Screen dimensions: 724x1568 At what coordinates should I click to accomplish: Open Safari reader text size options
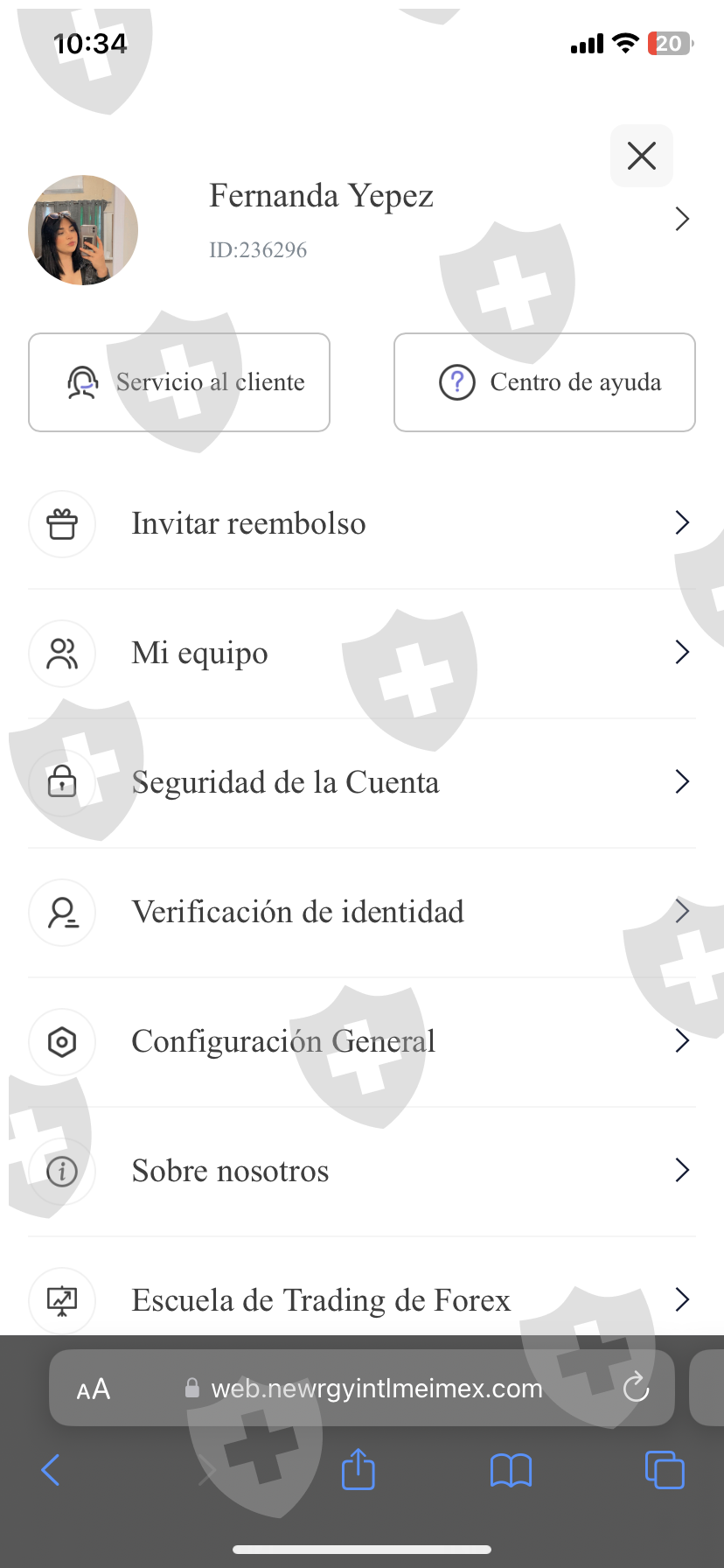click(x=94, y=1389)
